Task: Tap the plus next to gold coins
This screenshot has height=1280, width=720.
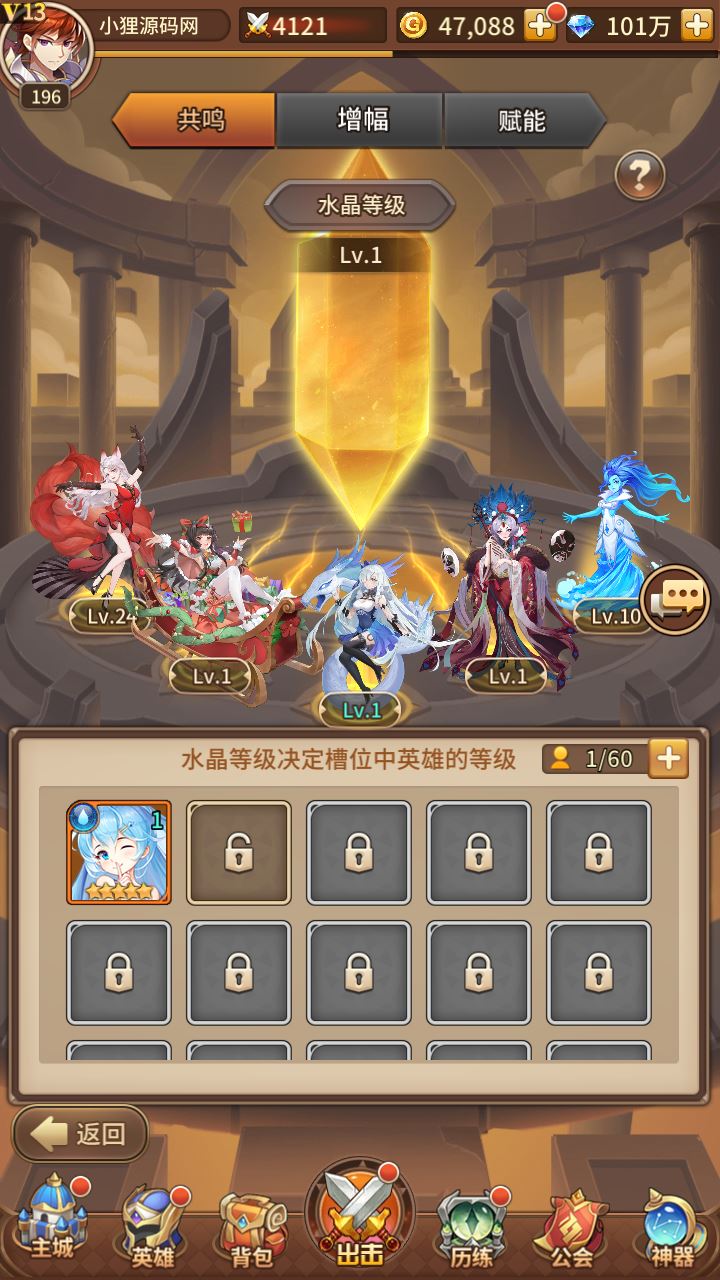Action: tap(540, 26)
